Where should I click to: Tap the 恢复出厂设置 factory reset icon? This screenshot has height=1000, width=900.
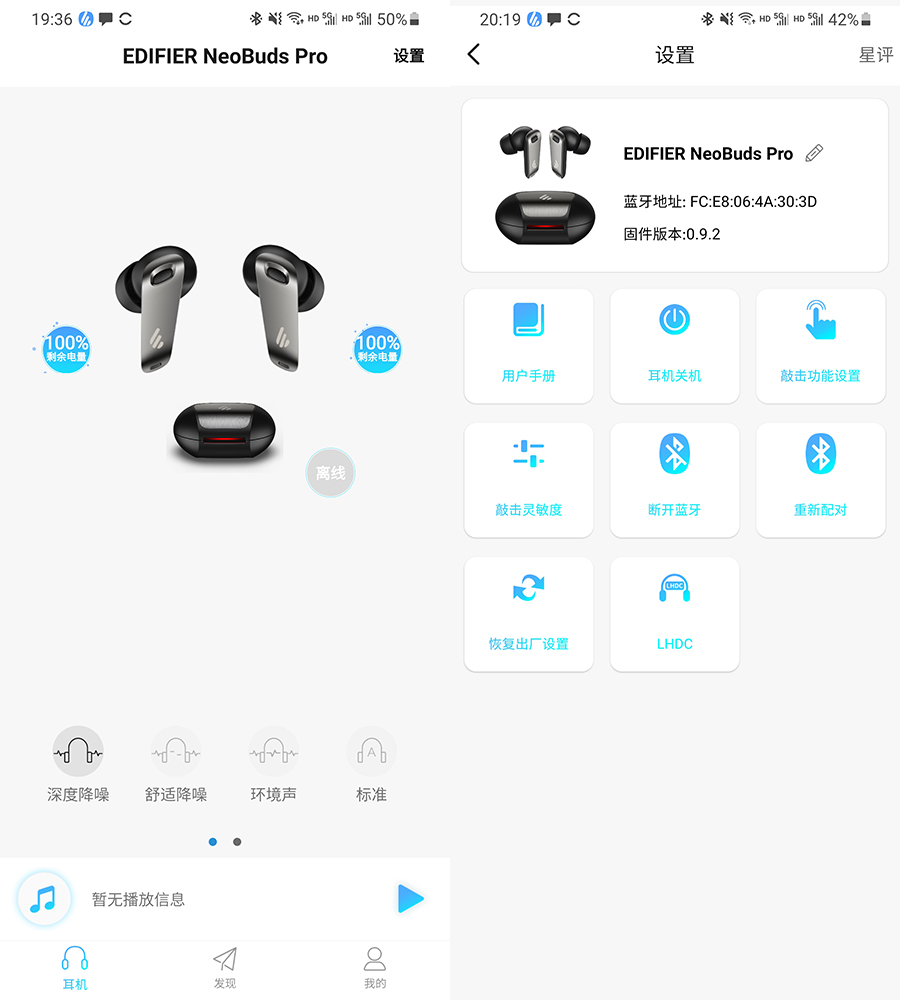(x=528, y=613)
